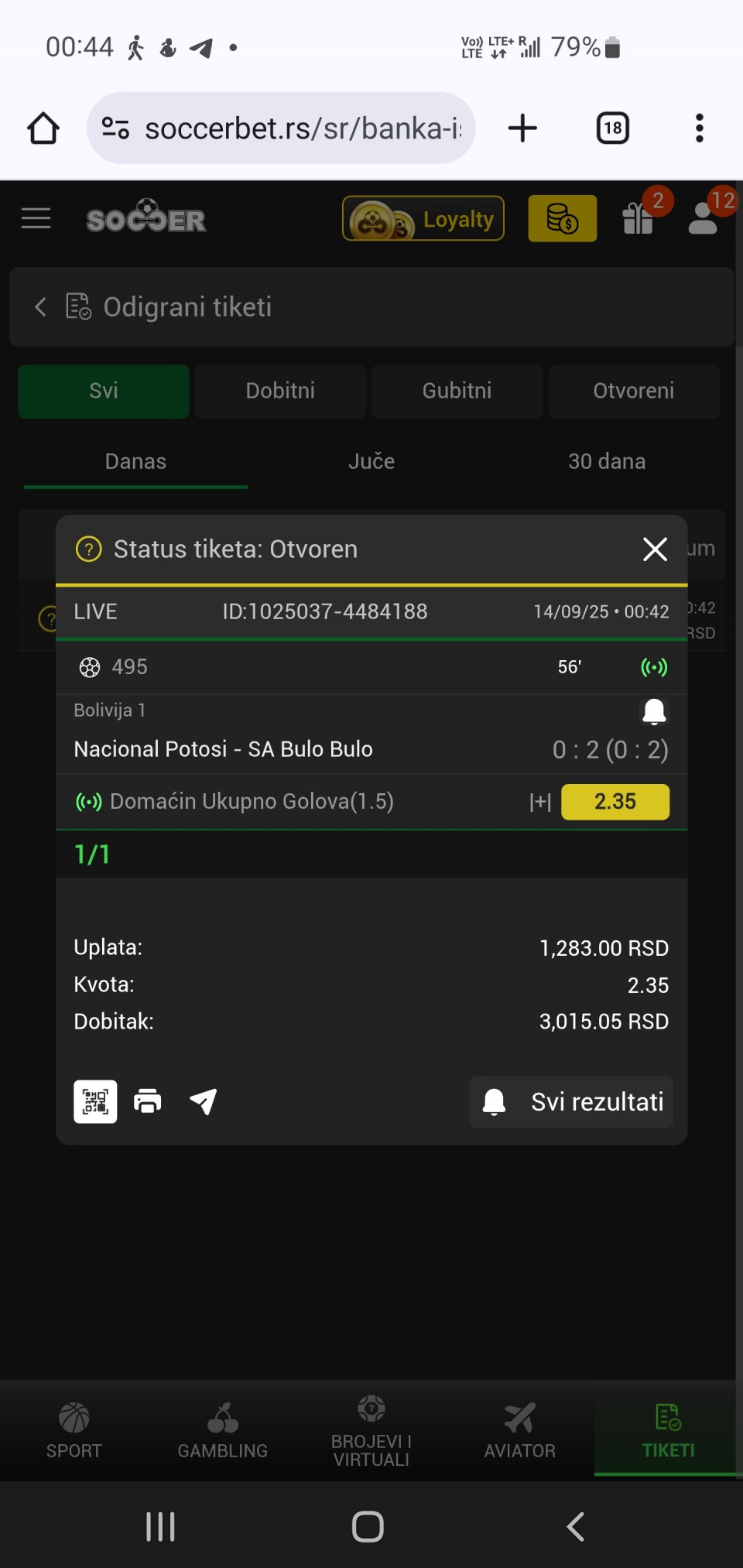
Task: Tap the Svi rezultati button
Action: click(x=571, y=1102)
